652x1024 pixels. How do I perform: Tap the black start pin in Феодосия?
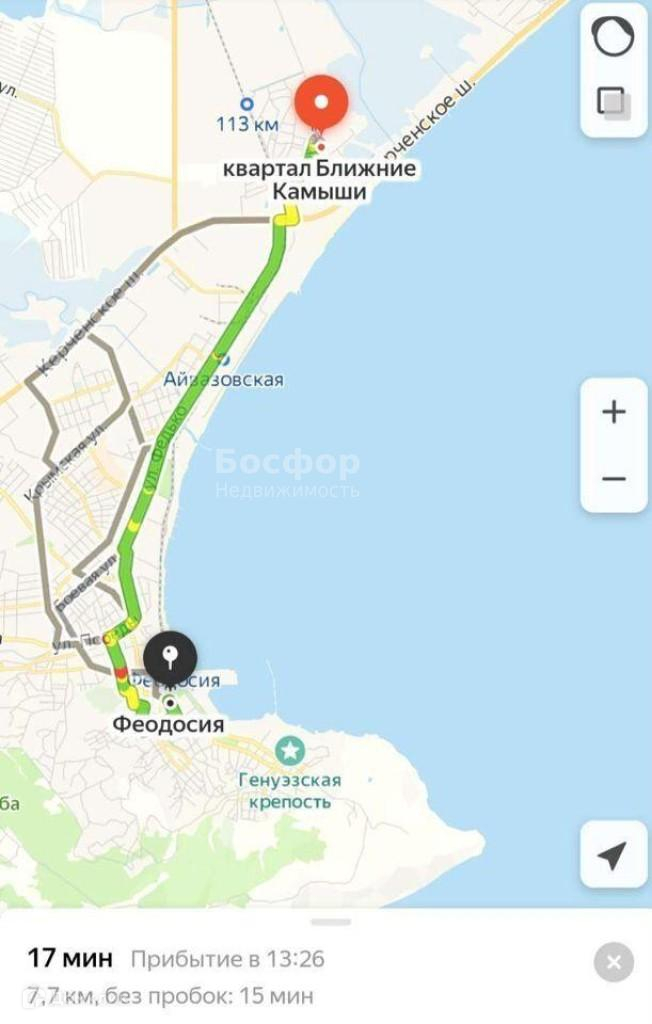[170, 657]
